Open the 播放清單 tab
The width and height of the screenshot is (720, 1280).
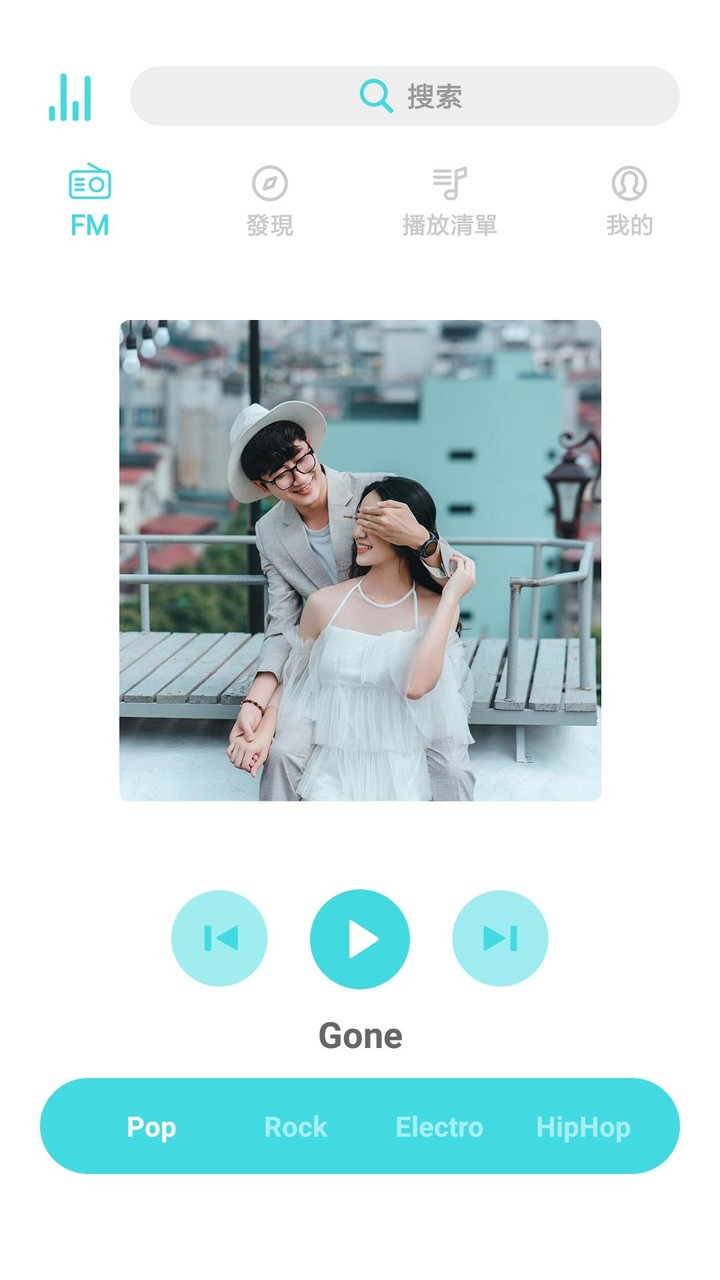pos(450,200)
